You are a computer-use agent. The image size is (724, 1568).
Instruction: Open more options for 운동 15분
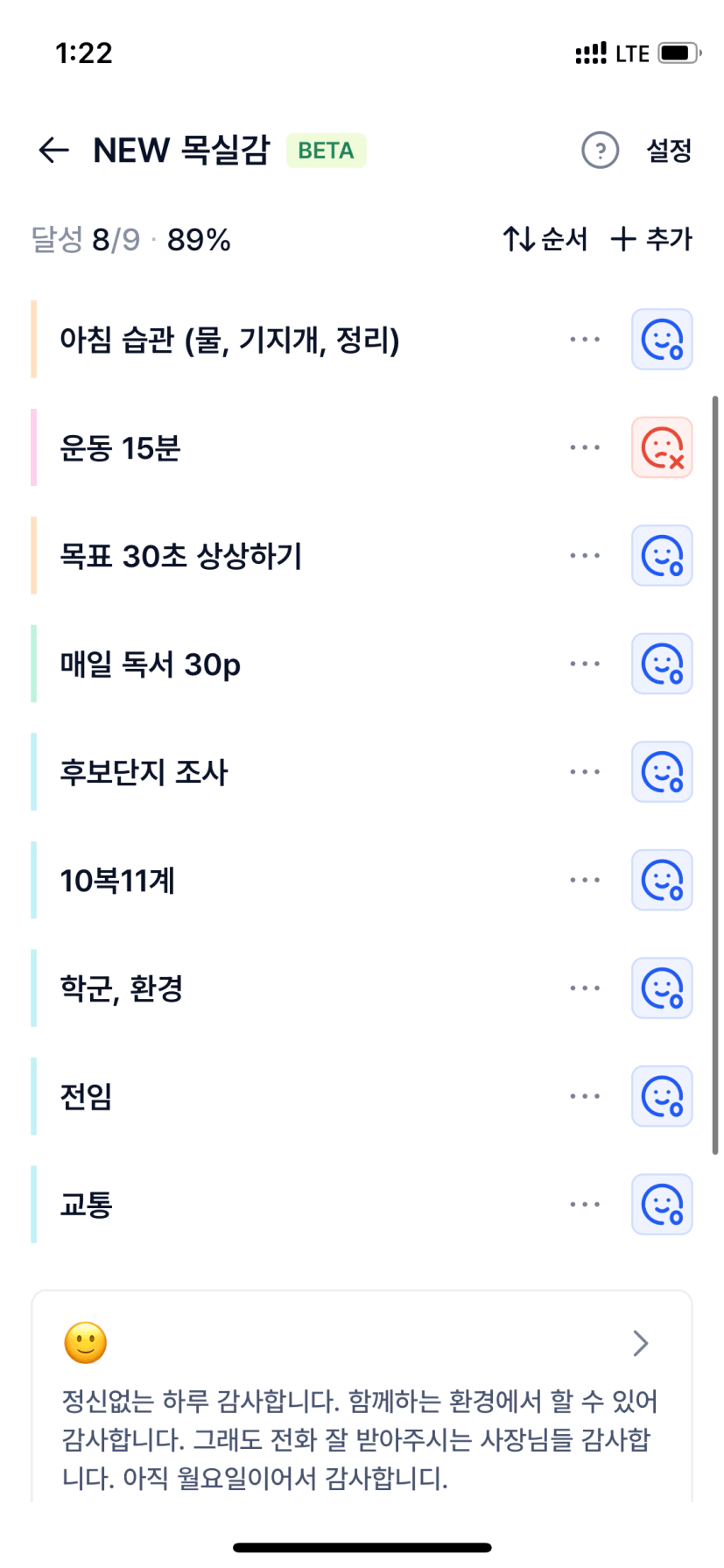584,447
